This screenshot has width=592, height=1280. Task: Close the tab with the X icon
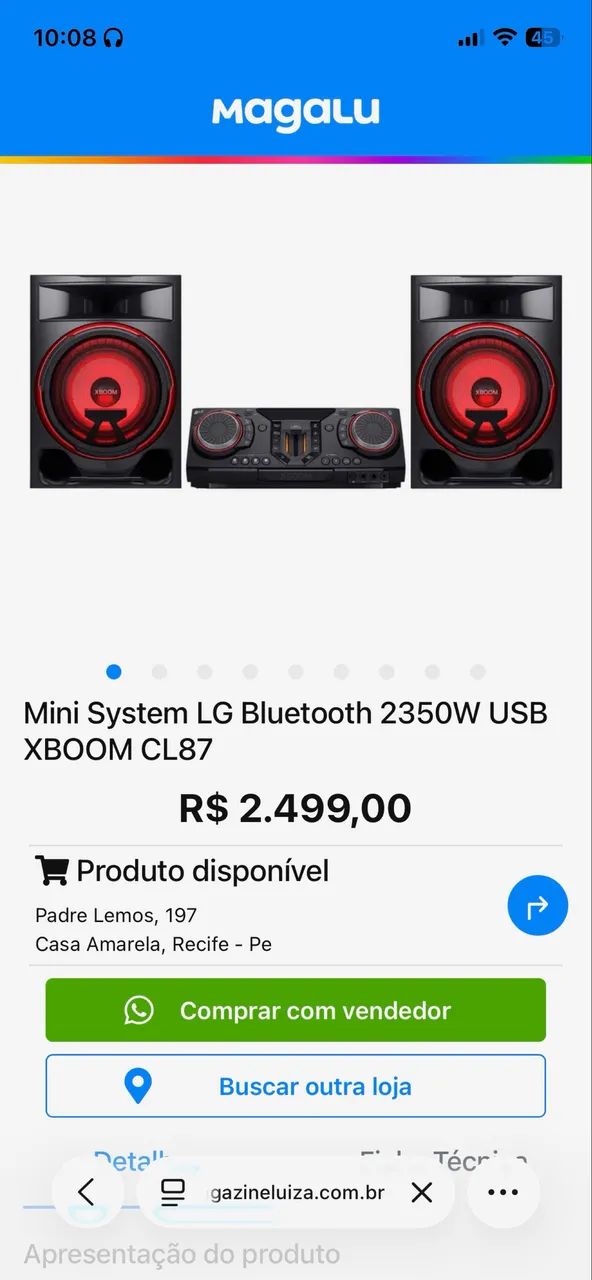coord(422,1192)
